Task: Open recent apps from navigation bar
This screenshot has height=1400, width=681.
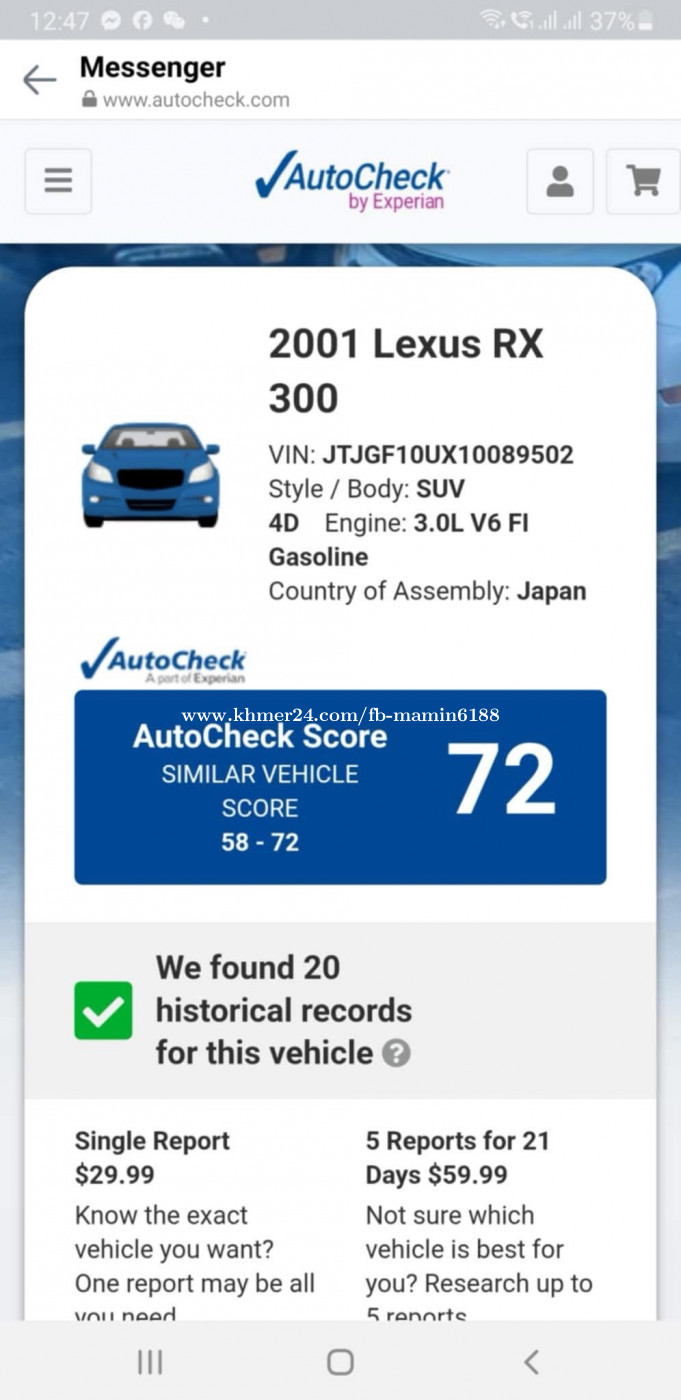Action: 150,1361
